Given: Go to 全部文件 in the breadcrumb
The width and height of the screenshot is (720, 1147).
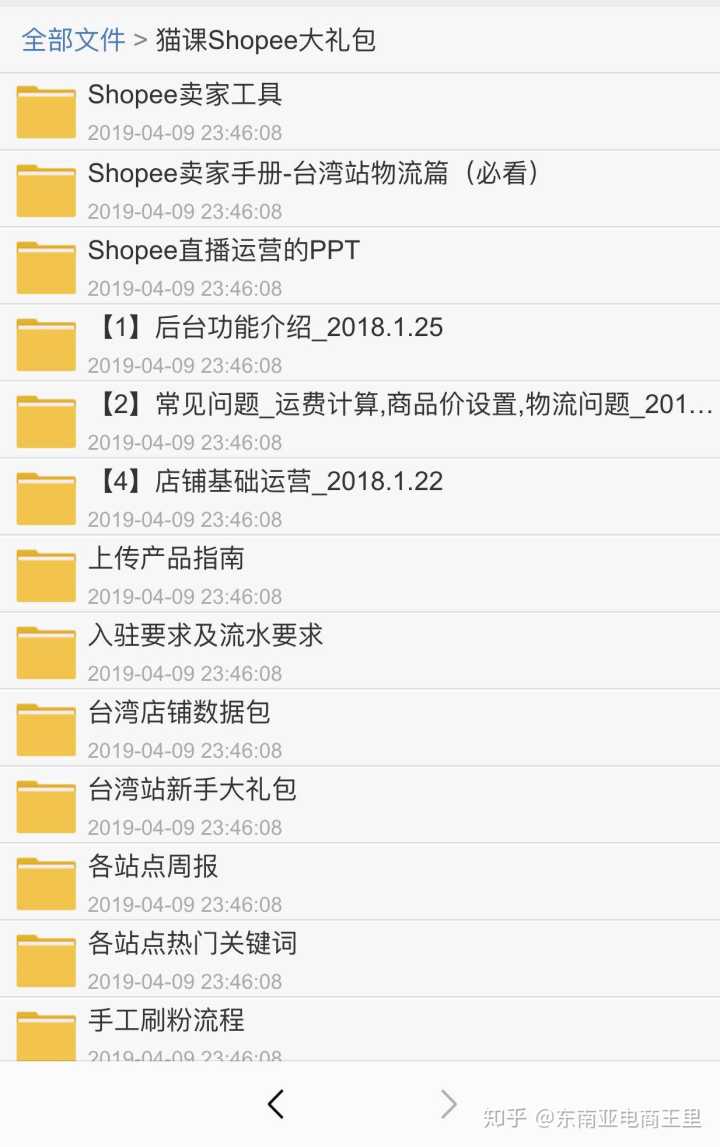Looking at the screenshot, I should coord(73,40).
